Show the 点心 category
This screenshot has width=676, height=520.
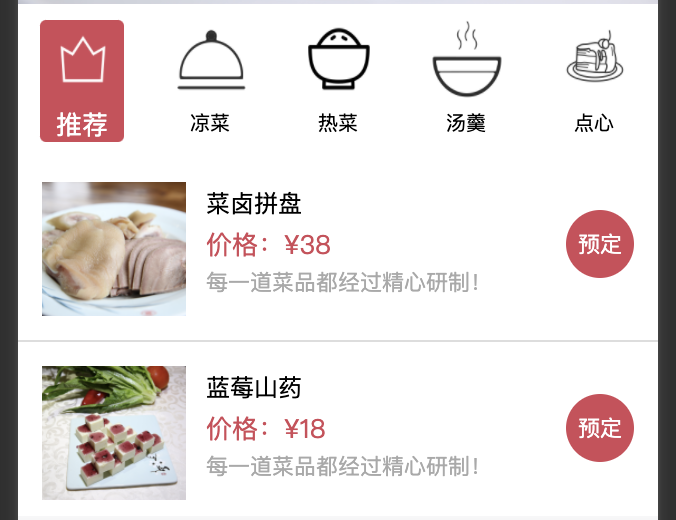coord(594,82)
